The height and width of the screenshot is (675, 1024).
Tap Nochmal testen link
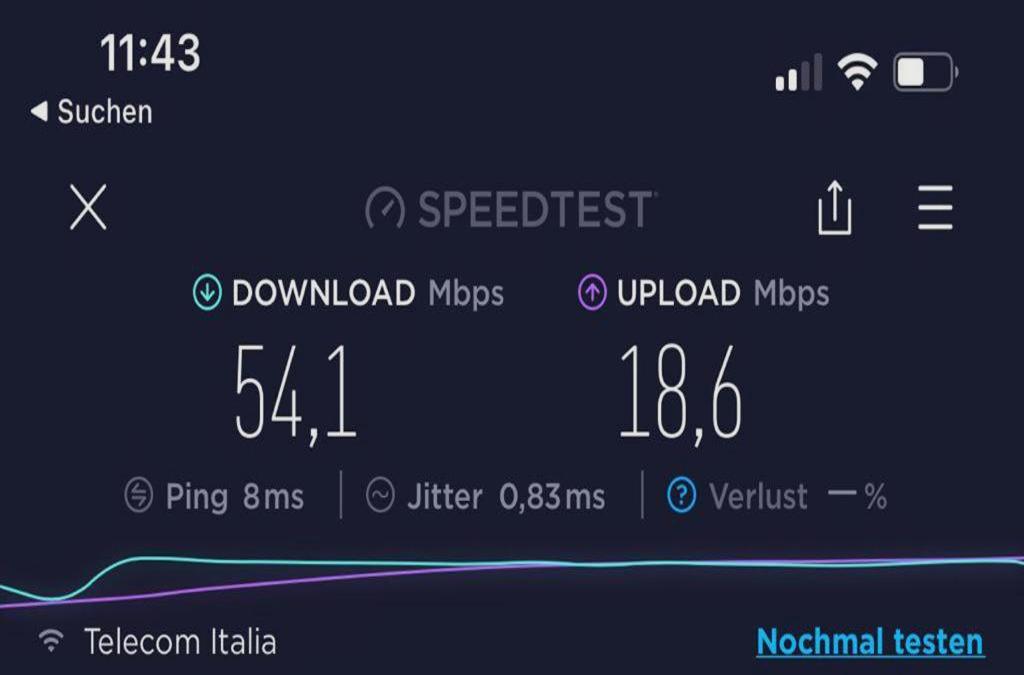click(870, 641)
